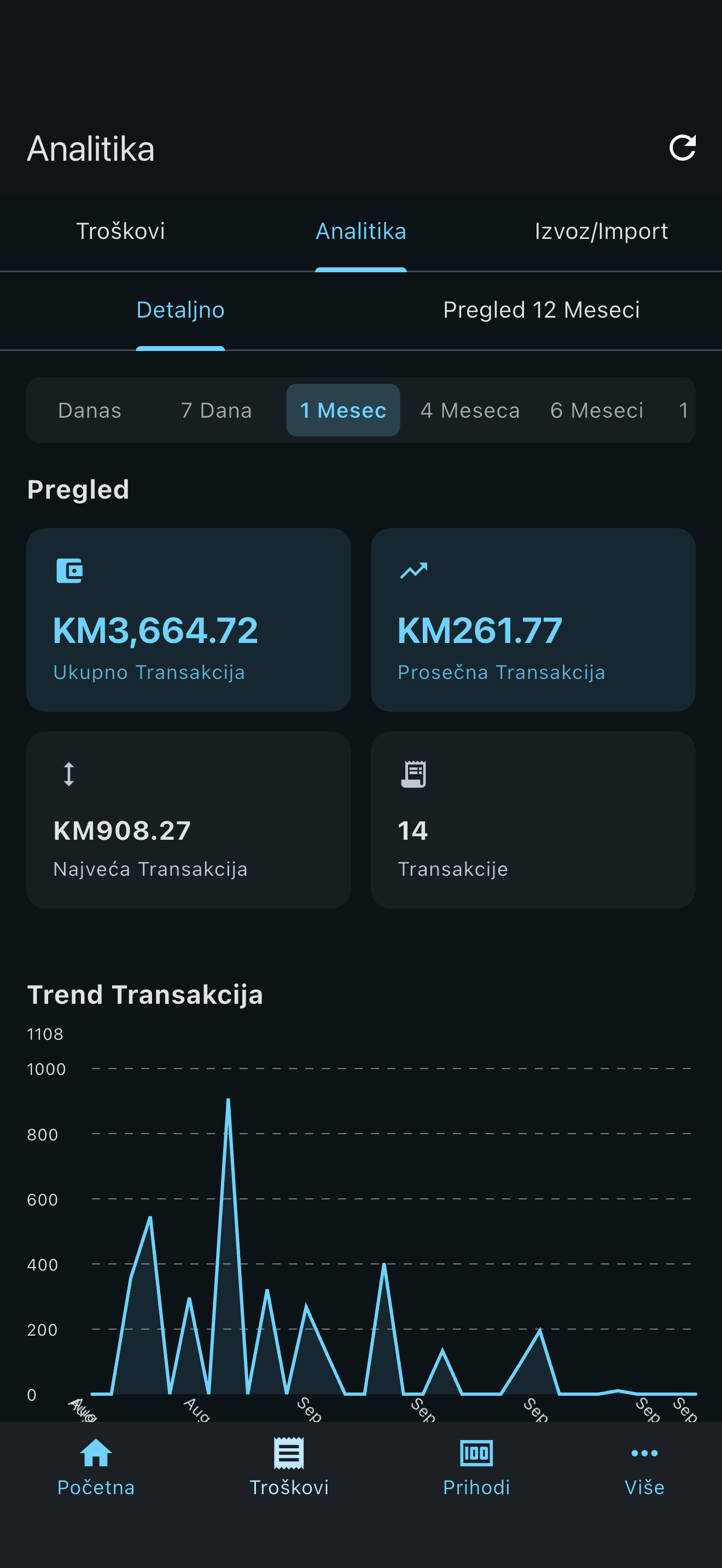Screen dimensions: 722x1568
Task: Go to Početna in bottom navigation
Action: coord(96,1467)
